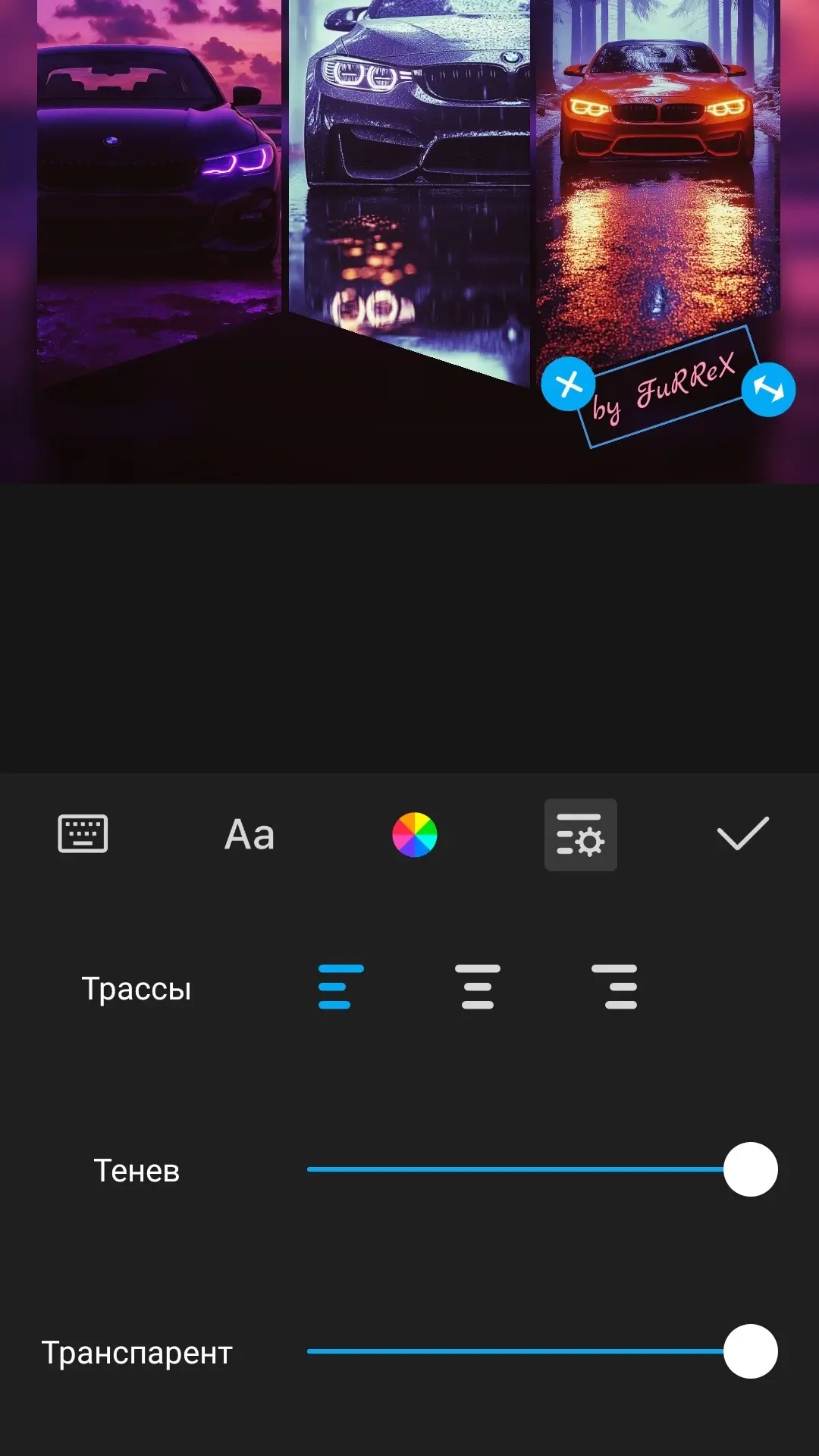Tap the resize handle on the text box
Screen dimensions: 819x1456
pyautogui.click(x=768, y=390)
